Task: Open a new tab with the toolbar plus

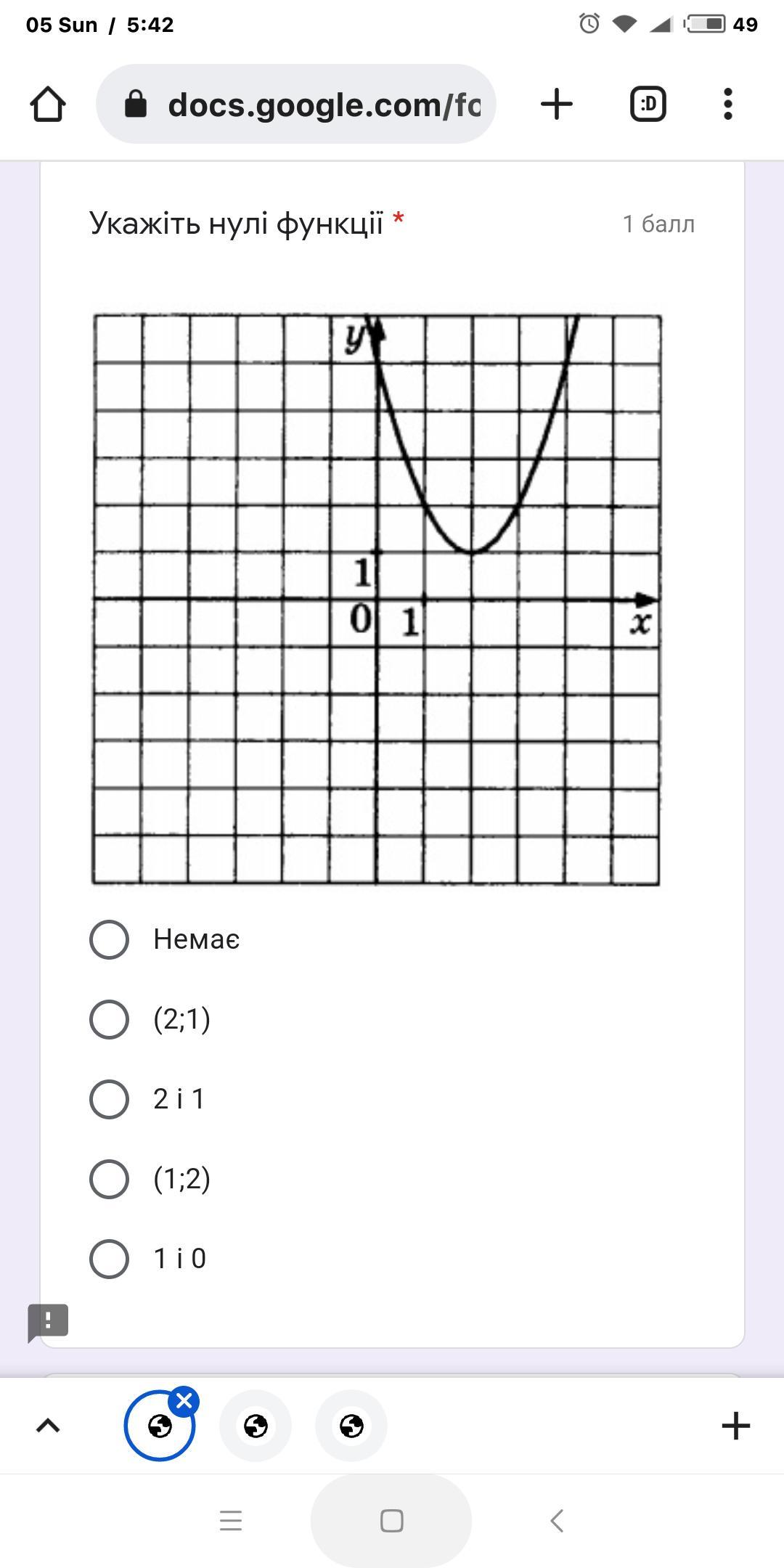Action: pos(557,105)
